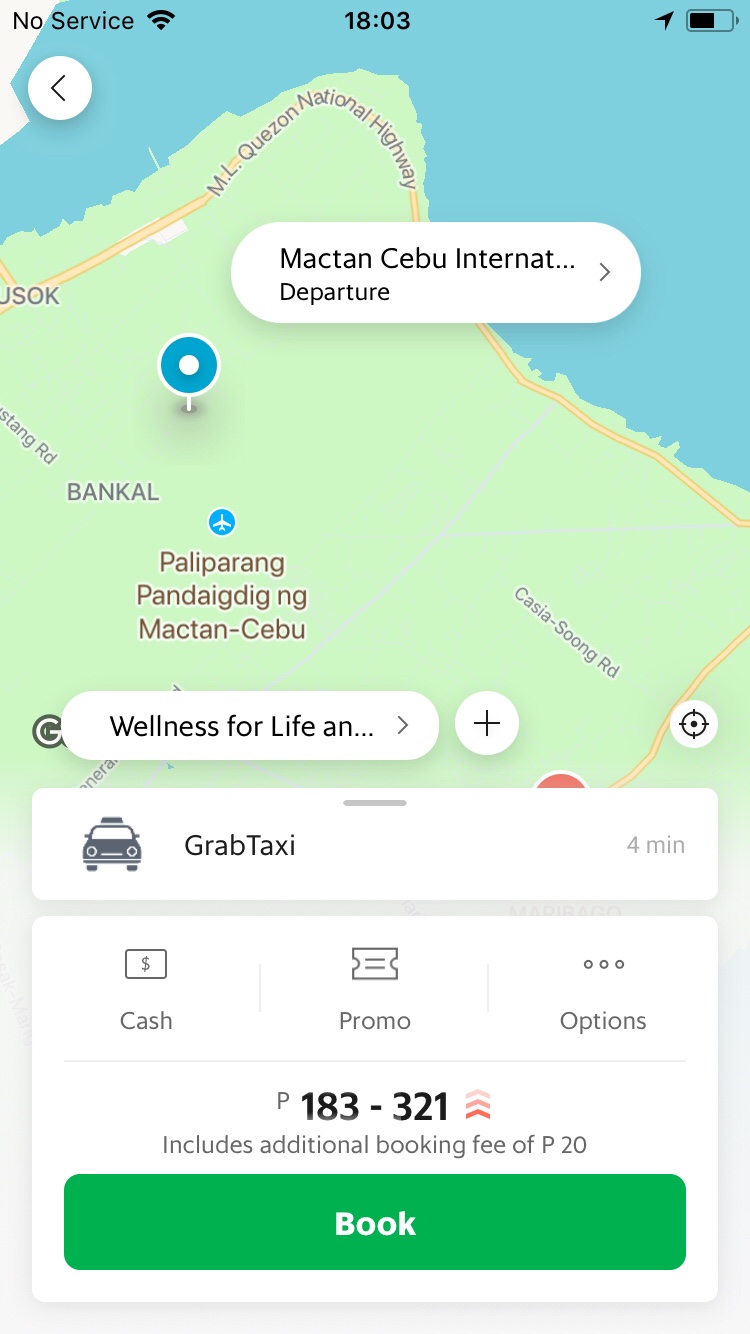The height and width of the screenshot is (1334, 750).
Task: Choose Cash payment method
Action: (146, 992)
